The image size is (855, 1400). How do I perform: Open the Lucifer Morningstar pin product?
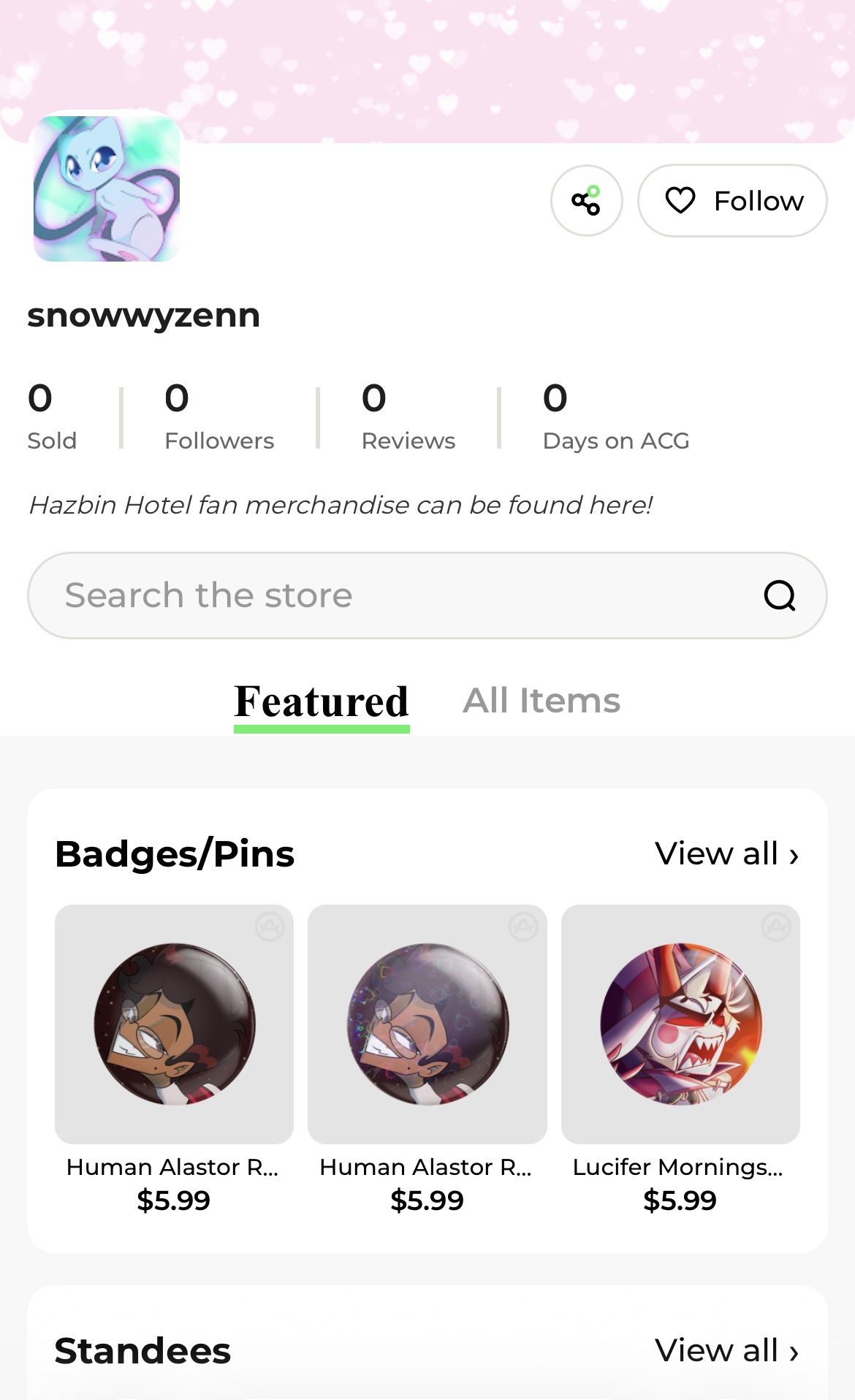(680, 1024)
